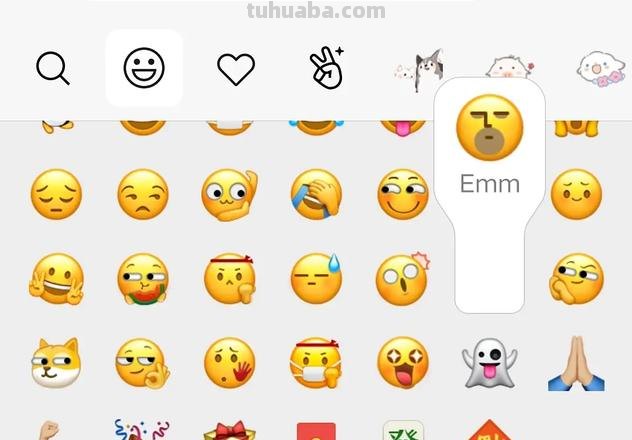Image resolution: width=632 pixels, height=440 pixels.
Task: Insert the ghost emoji
Action: pos(489,363)
